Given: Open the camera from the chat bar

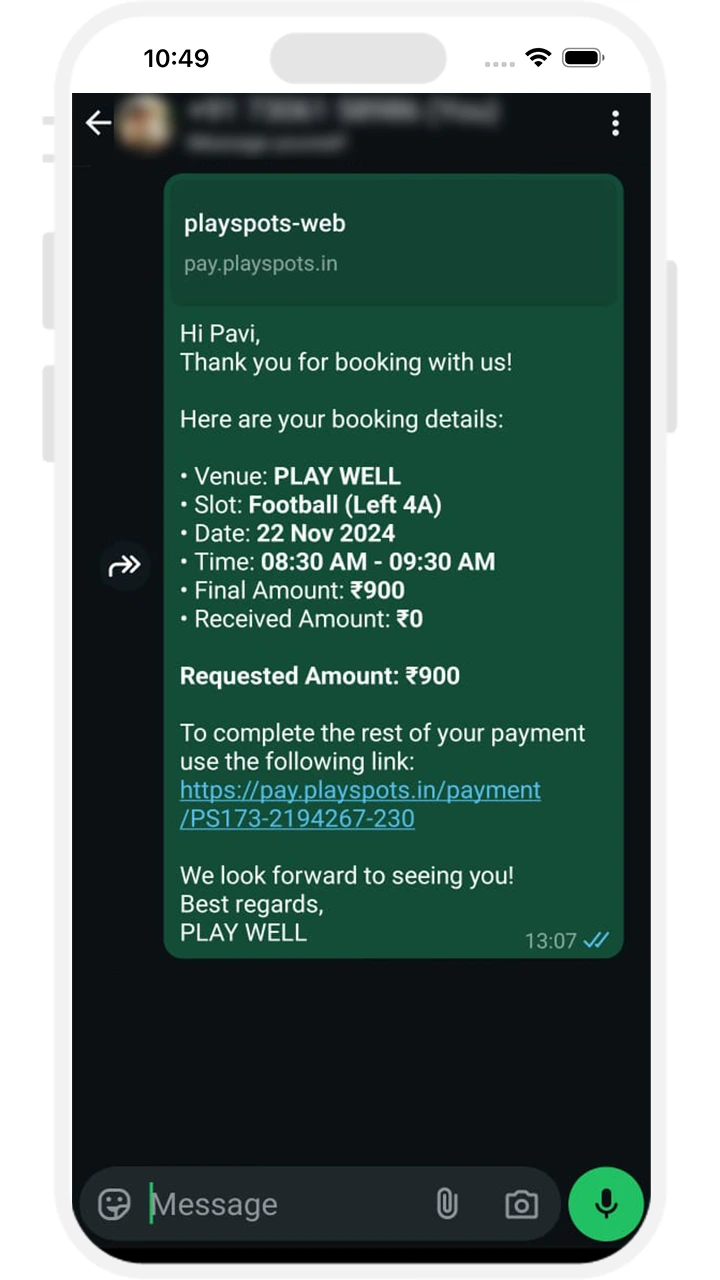Looking at the screenshot, I should click(521, 1204).
